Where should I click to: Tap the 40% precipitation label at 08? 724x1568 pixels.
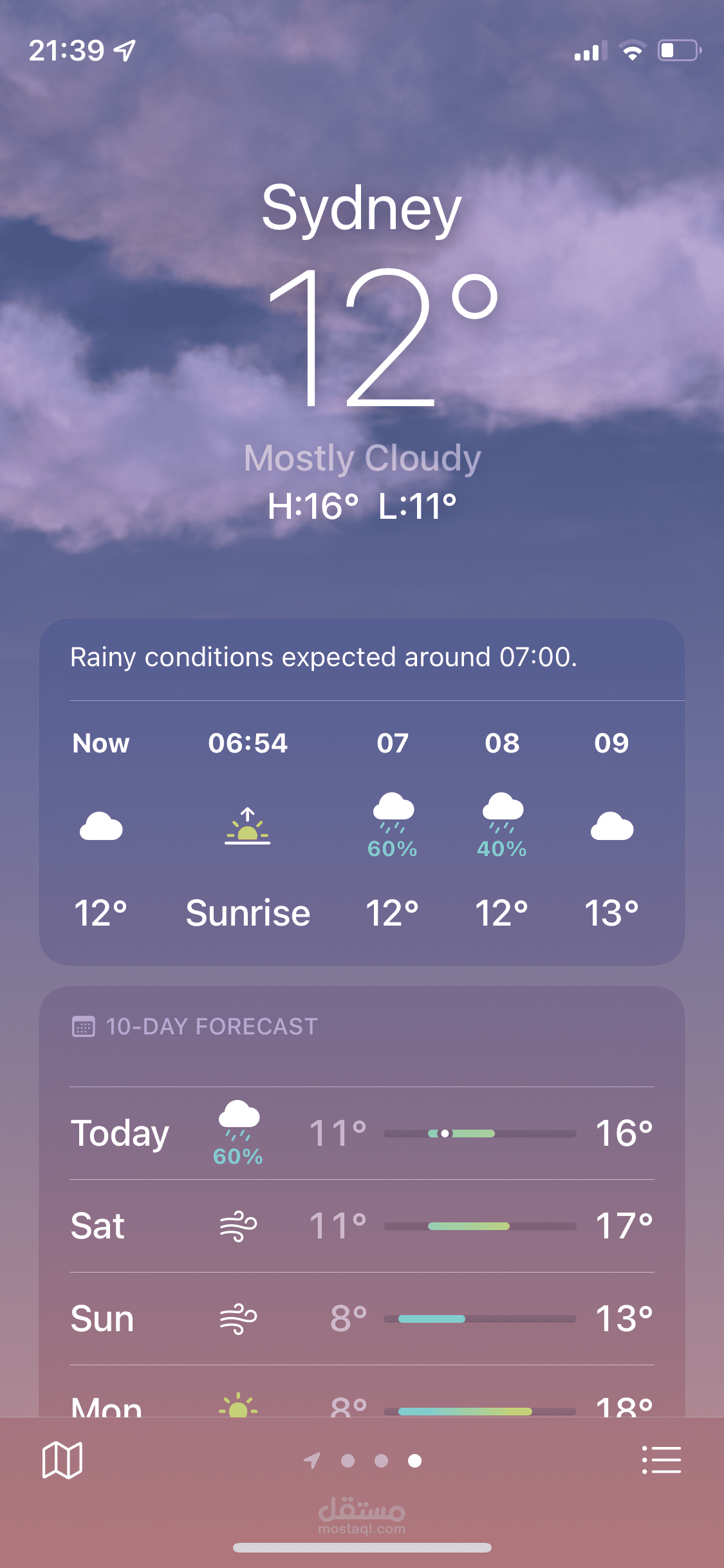(503, 850)
